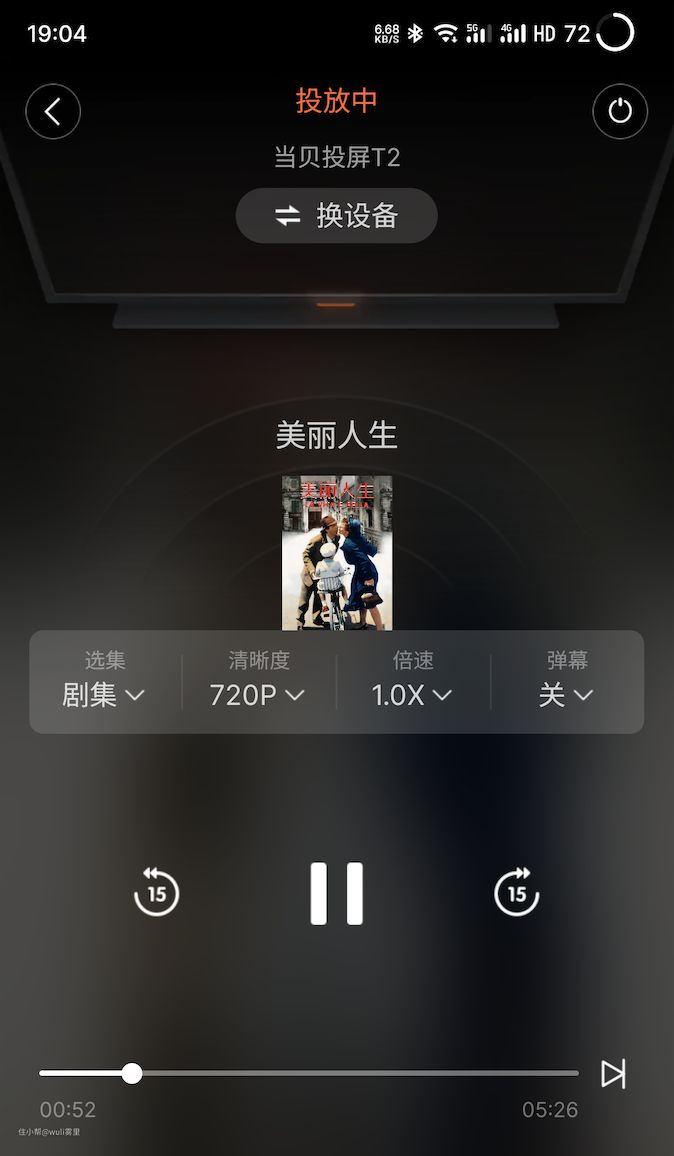The height and width of the screenshot is (1156, 674).
Task: Open the 倍速 playback speed dropdown
Action: tap(412, 682)
